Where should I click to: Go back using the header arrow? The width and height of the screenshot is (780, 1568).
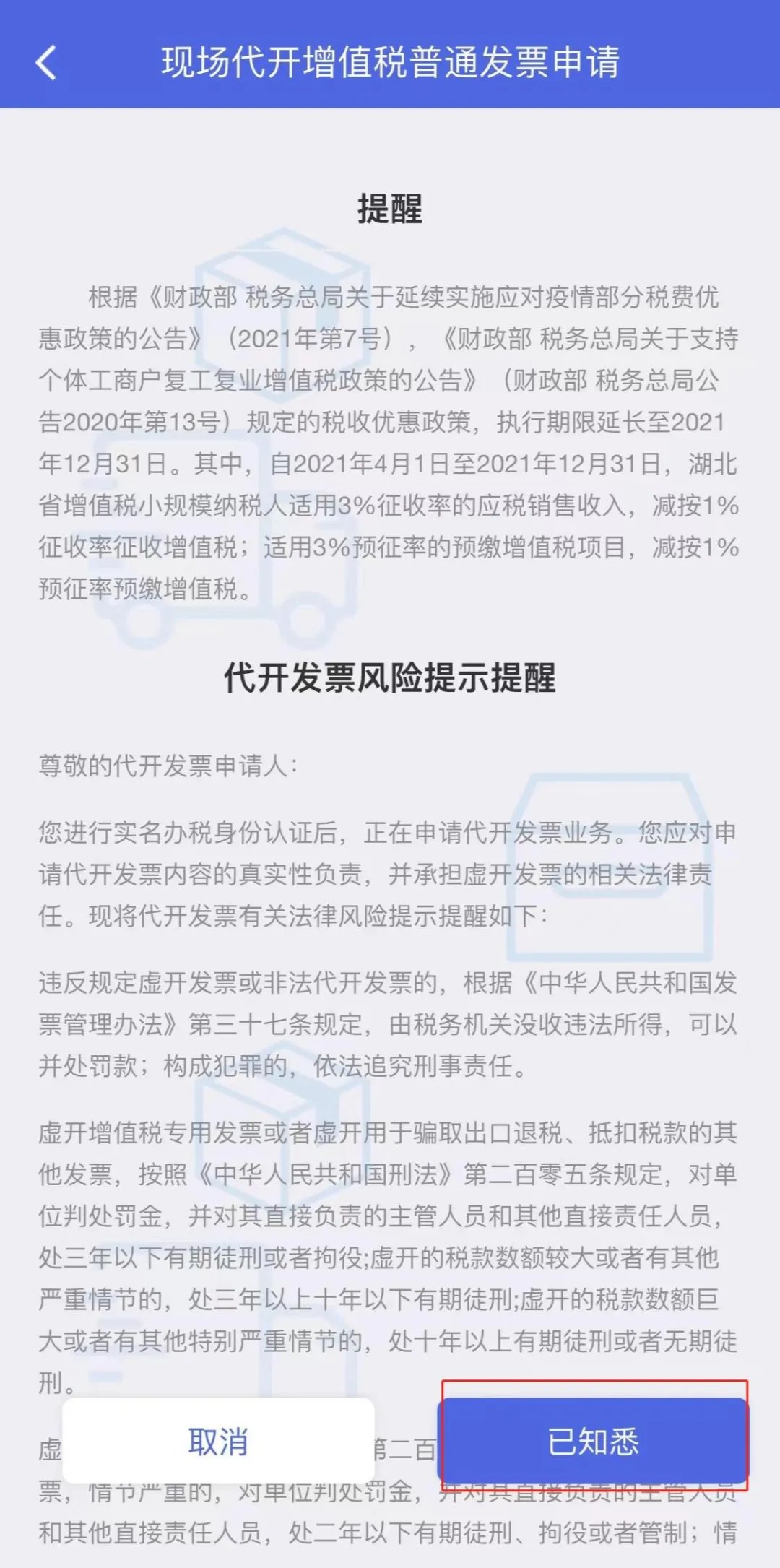(47, 63)
